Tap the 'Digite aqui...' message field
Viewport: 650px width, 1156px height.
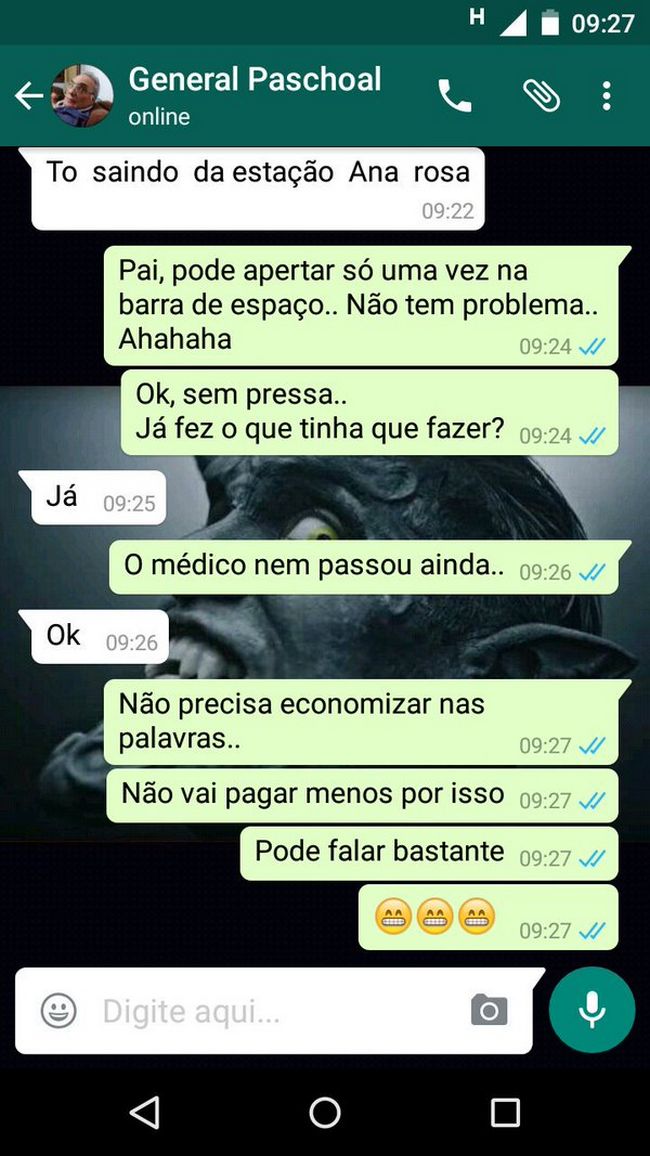point(270,1011)
